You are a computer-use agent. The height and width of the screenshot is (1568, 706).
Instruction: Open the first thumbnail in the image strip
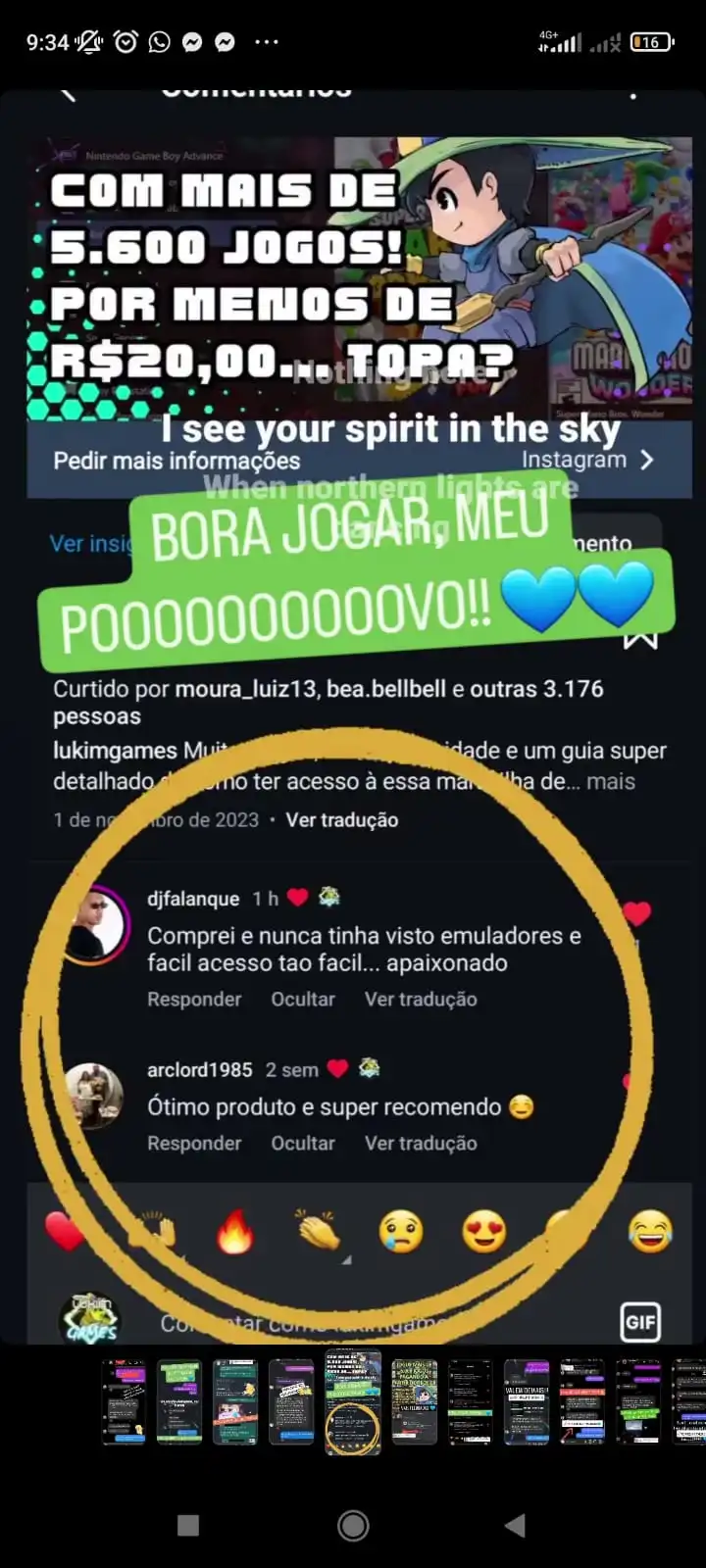point(124,1401)
